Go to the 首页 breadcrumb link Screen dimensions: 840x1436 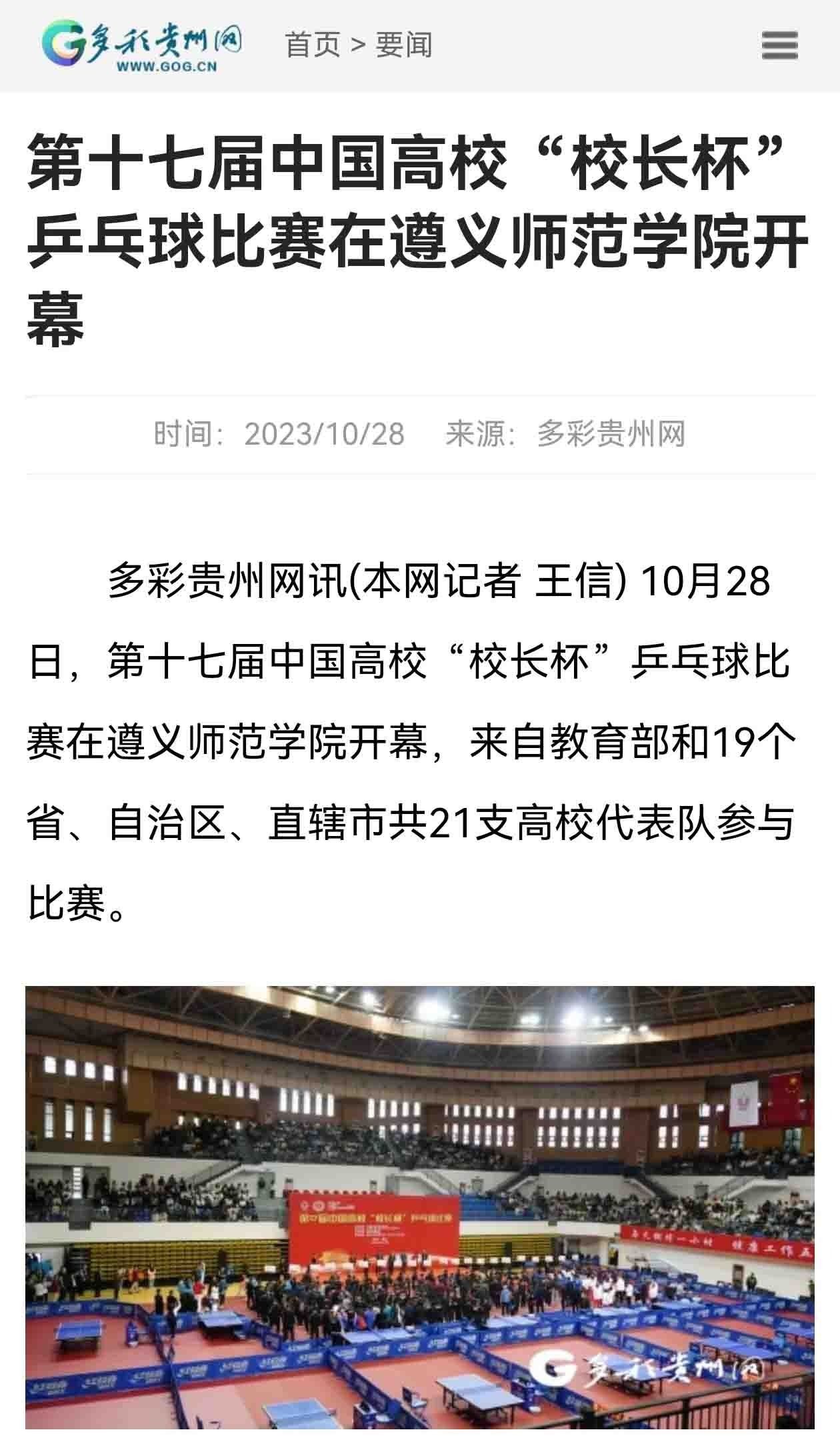pos(313,45)
